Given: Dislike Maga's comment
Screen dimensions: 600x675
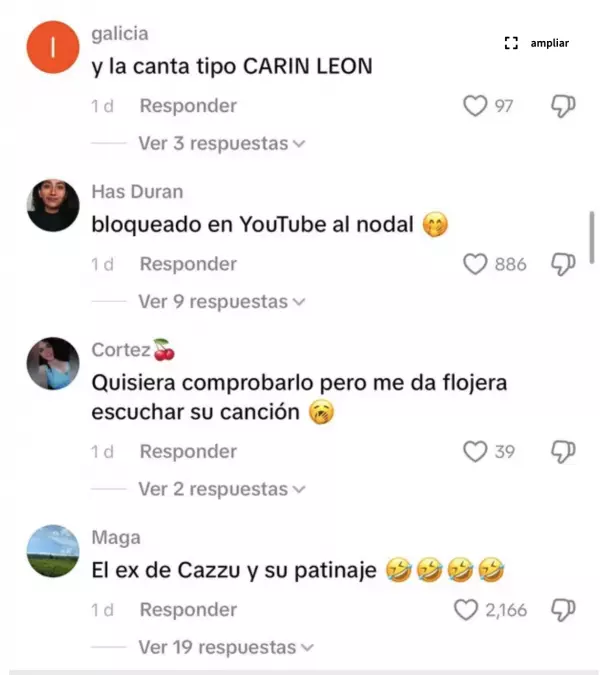Looking at the screenshot, I should (563, 610).
